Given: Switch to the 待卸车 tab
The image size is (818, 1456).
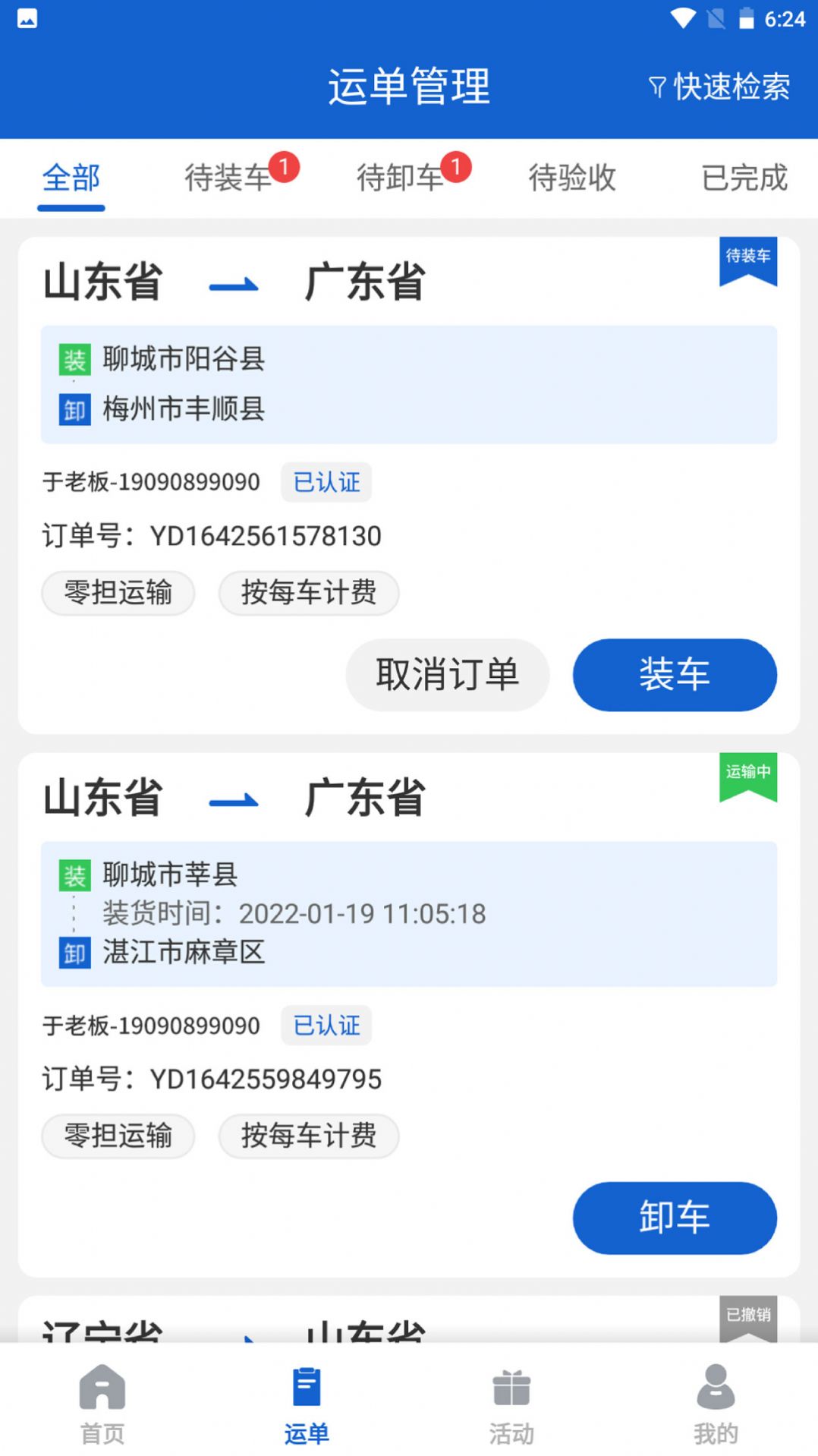Looking at the screenshot, I should tap(401, 178).
